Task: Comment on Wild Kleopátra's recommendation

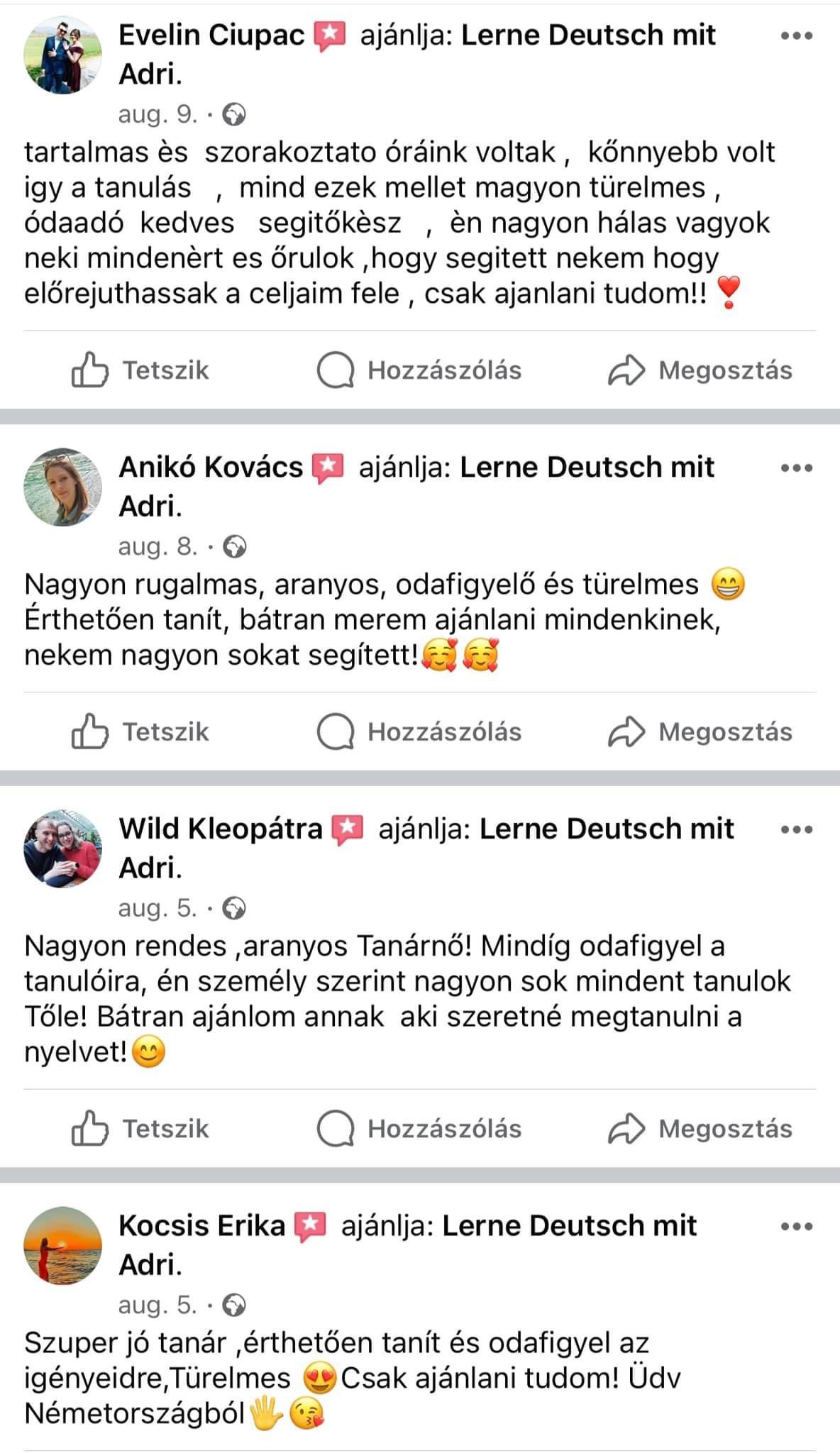Action: coord(419,1129)
